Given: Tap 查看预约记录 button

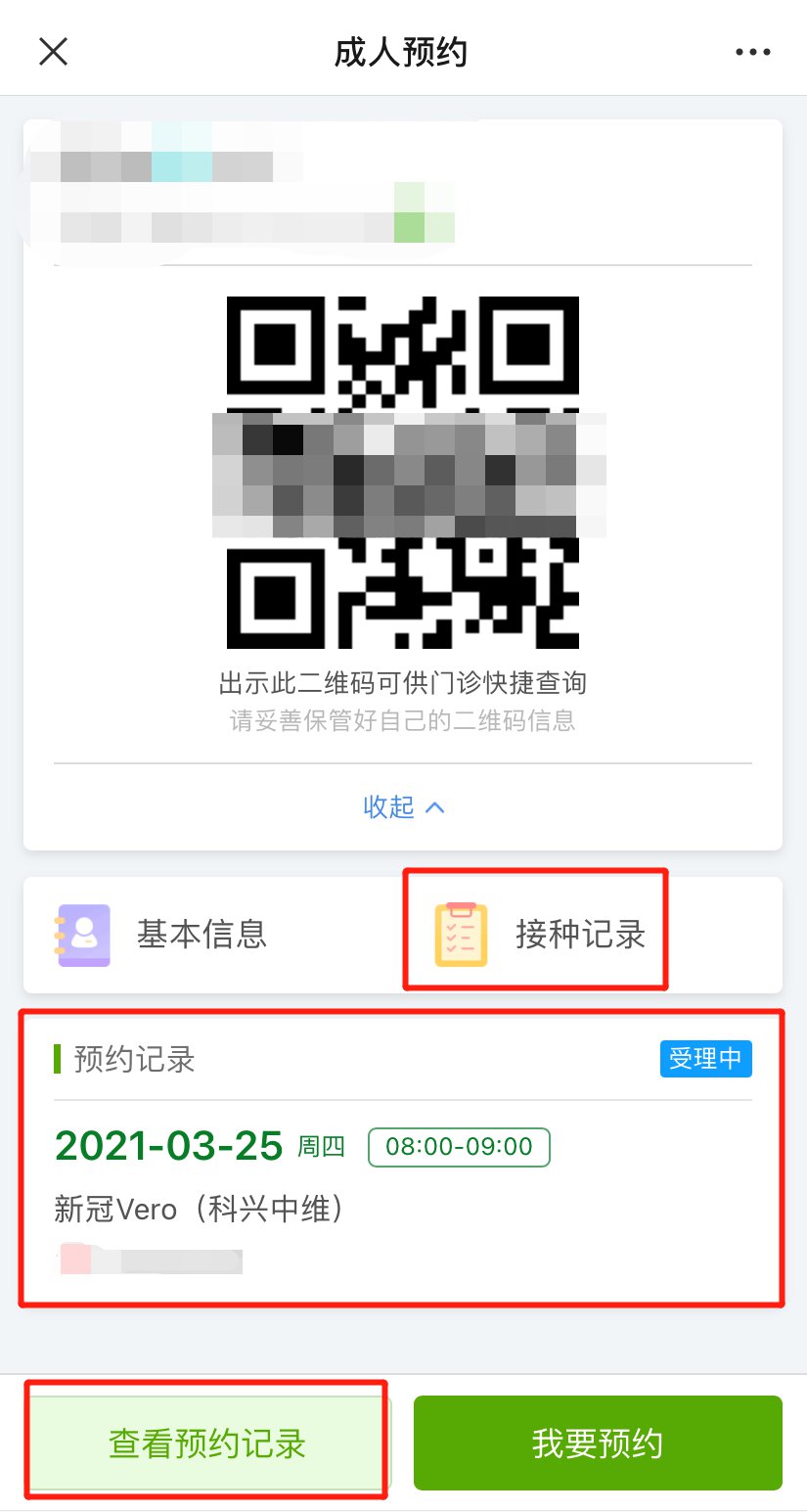Looking at the screenshot, I should tap(207, 1443).
